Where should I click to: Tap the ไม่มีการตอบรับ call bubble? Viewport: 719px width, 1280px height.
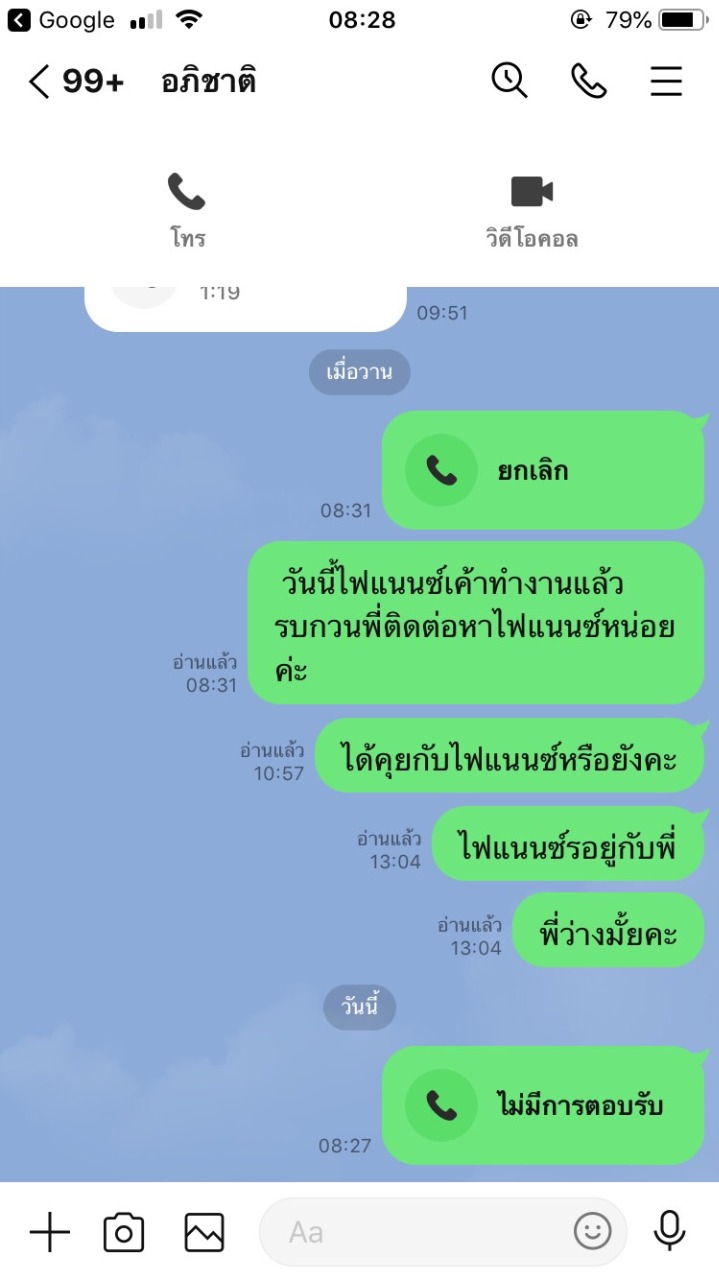pos(543,1105)
